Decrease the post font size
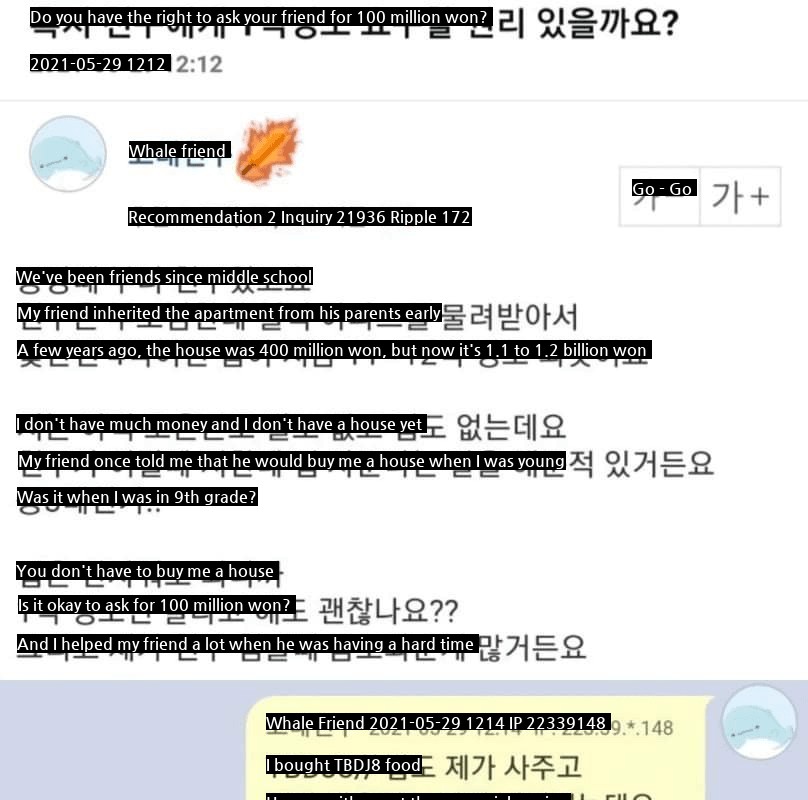Screen dimensions: 808x800 pyautogui.click(x=659, y=197)
